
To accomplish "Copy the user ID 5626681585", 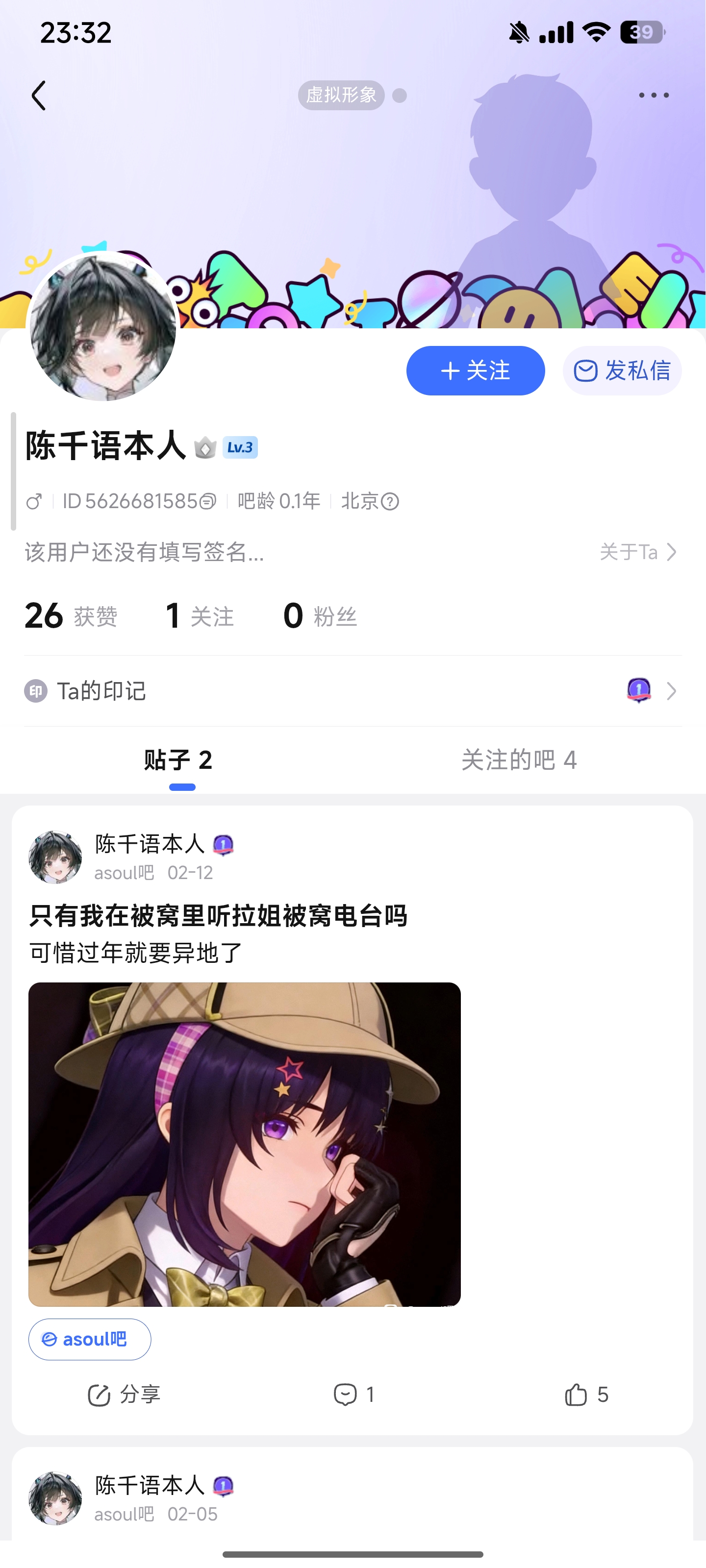I will click(x=208, y=502).
